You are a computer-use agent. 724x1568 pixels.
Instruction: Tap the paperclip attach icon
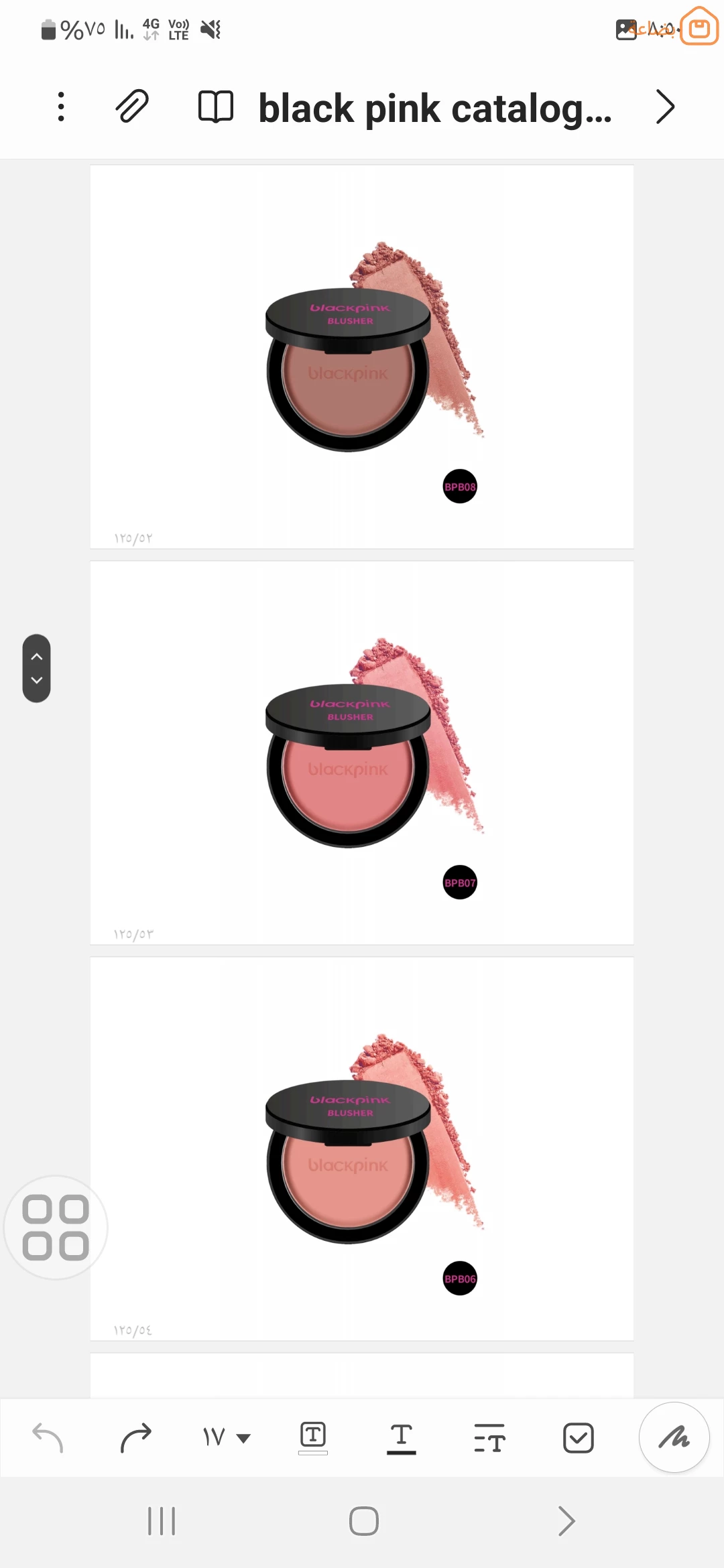[132, 107]
